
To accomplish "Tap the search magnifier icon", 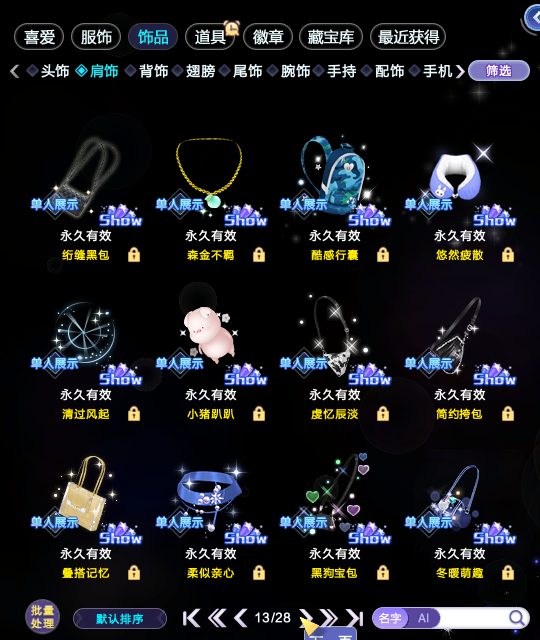I will coord(517,618).
